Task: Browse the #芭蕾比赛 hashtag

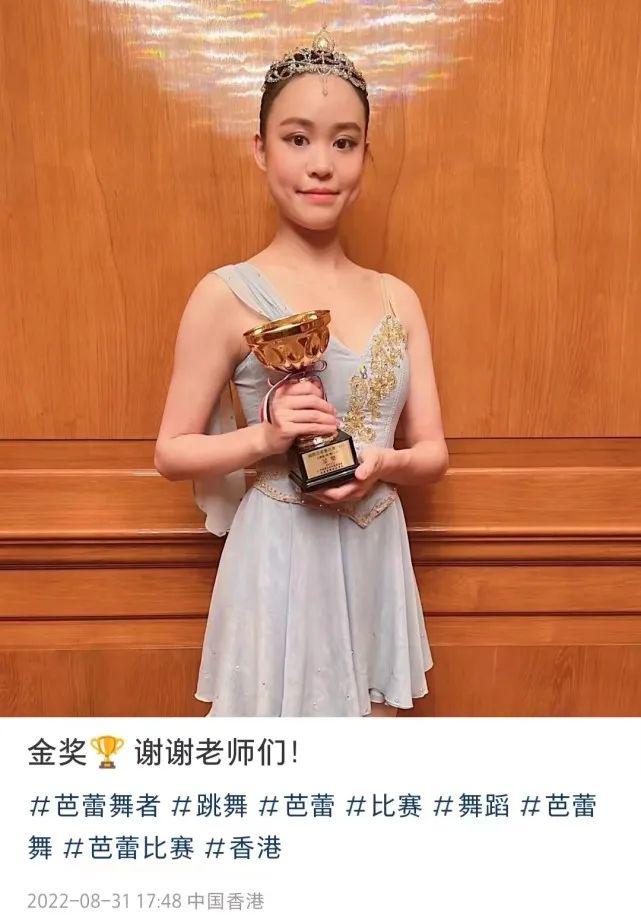Action: point(128,848)
